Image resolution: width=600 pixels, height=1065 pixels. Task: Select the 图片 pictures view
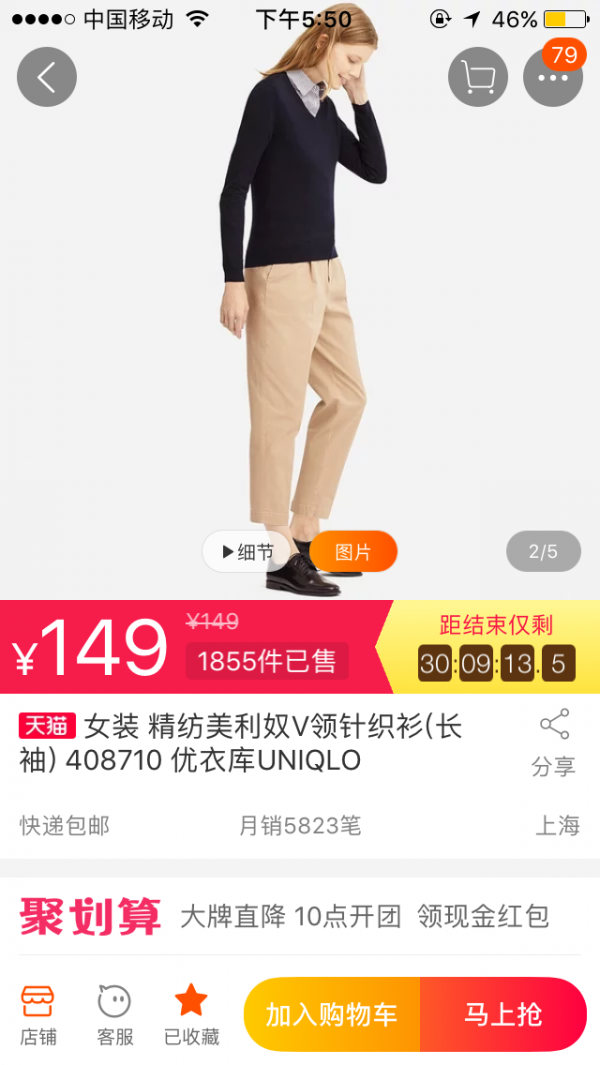[353, 552]
